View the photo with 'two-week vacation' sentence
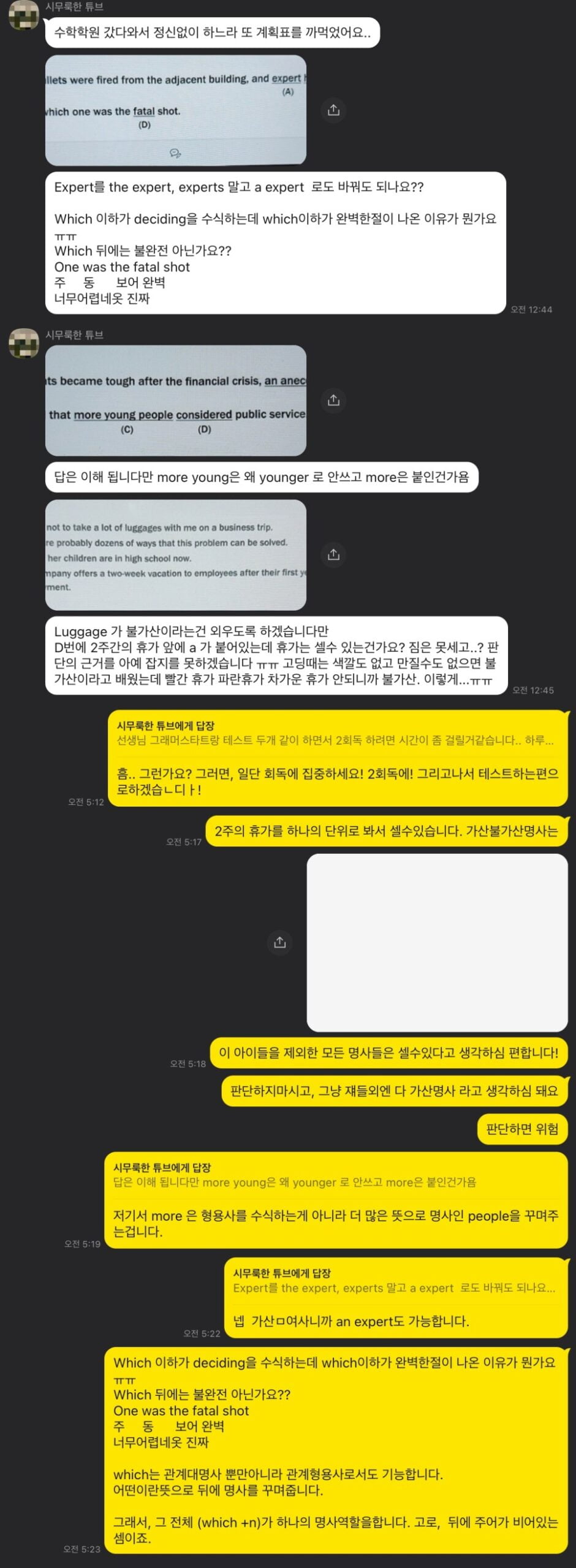 (176, 555)
